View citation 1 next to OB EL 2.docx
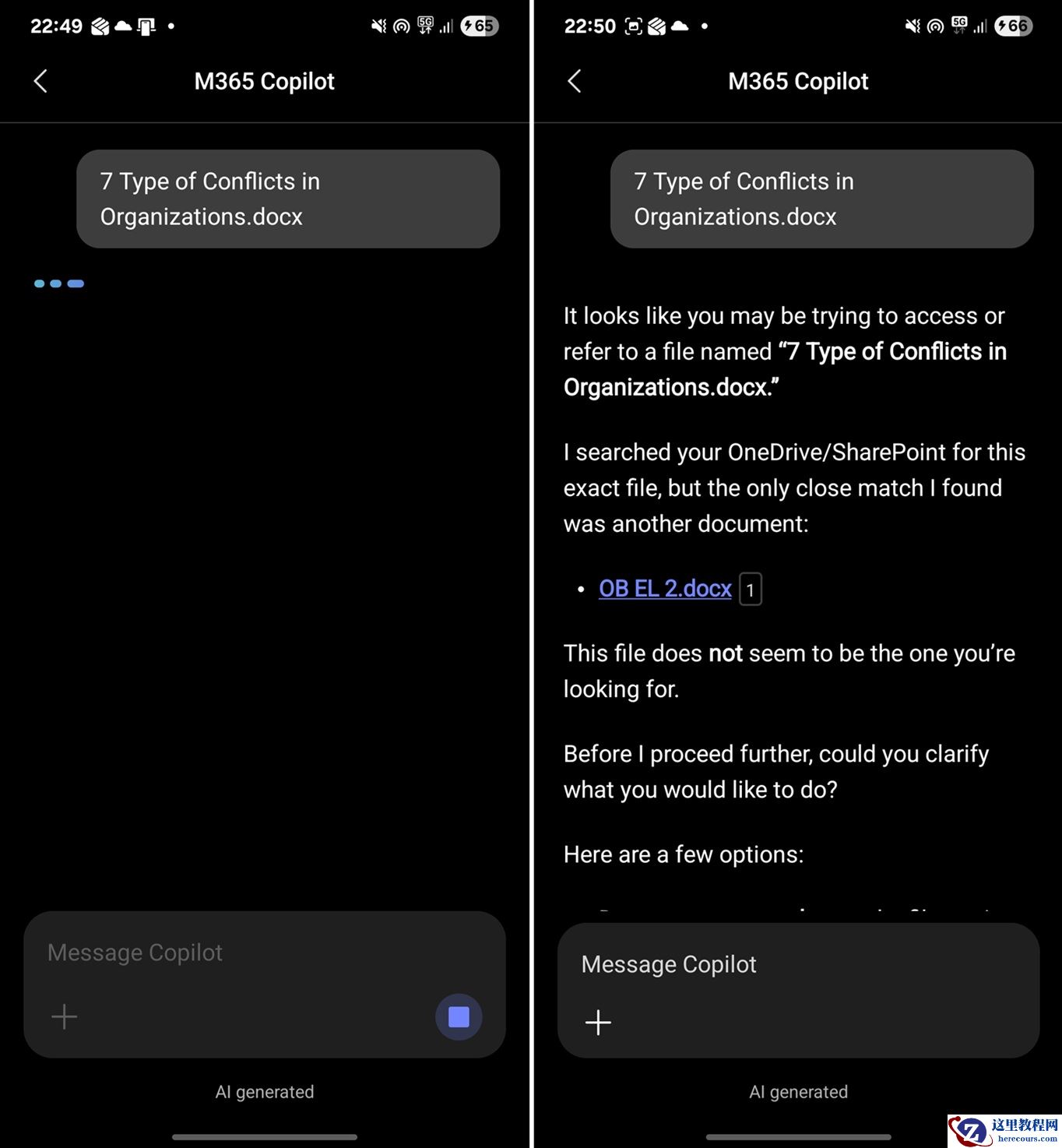The image size is (1062, 1148). 750,590
